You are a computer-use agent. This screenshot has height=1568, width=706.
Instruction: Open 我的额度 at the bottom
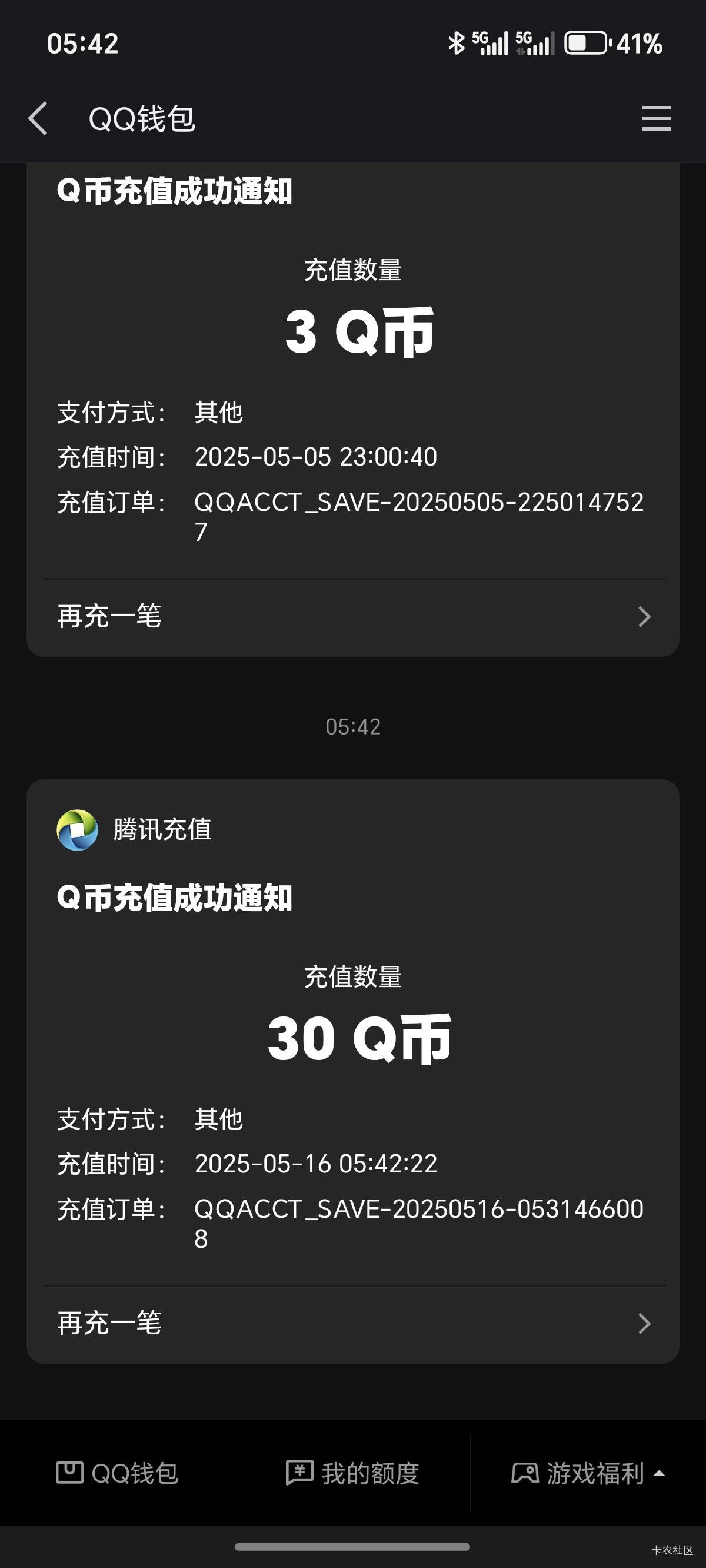(352, 1473)
